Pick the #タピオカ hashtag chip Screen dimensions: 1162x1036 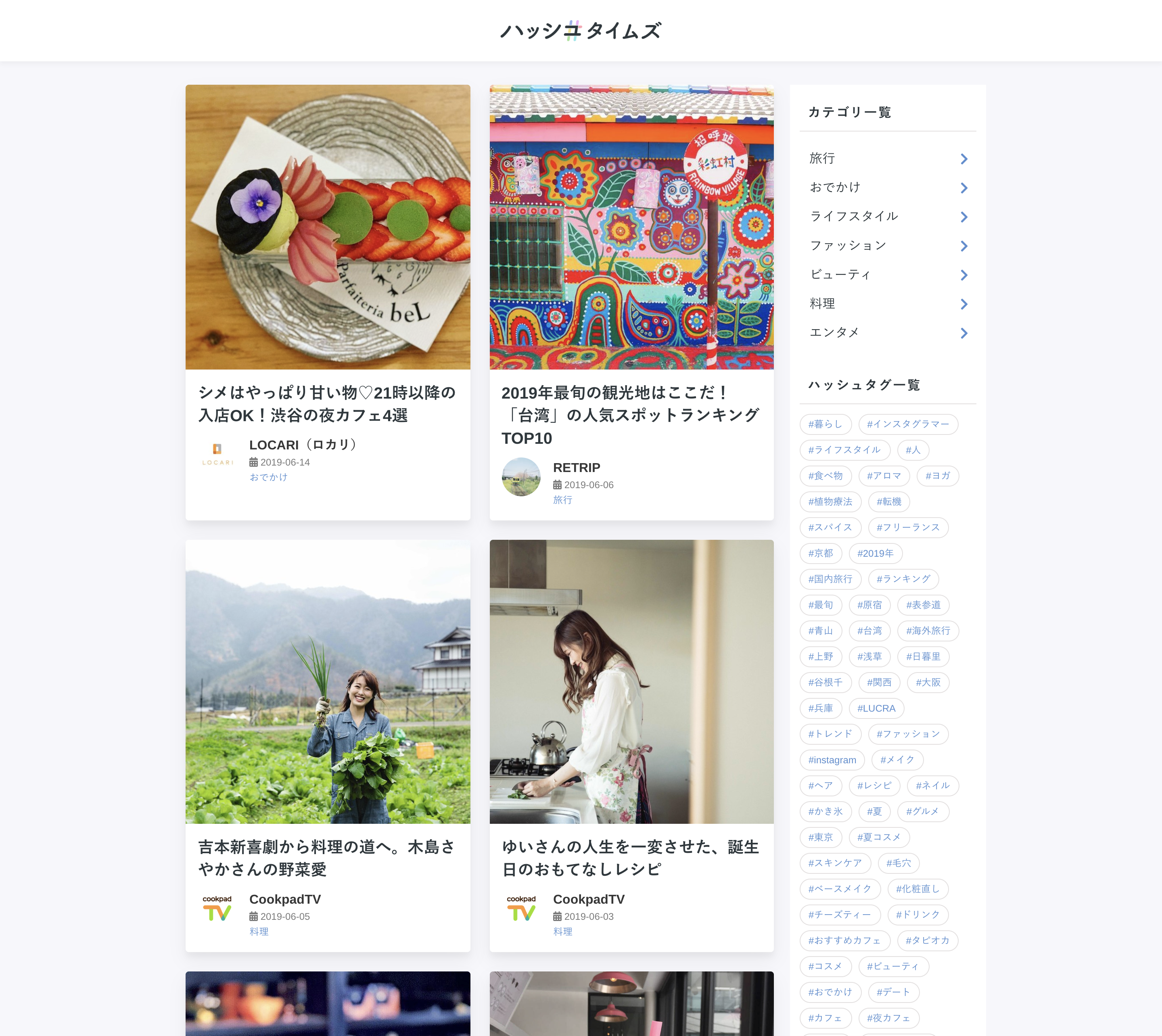927,940
